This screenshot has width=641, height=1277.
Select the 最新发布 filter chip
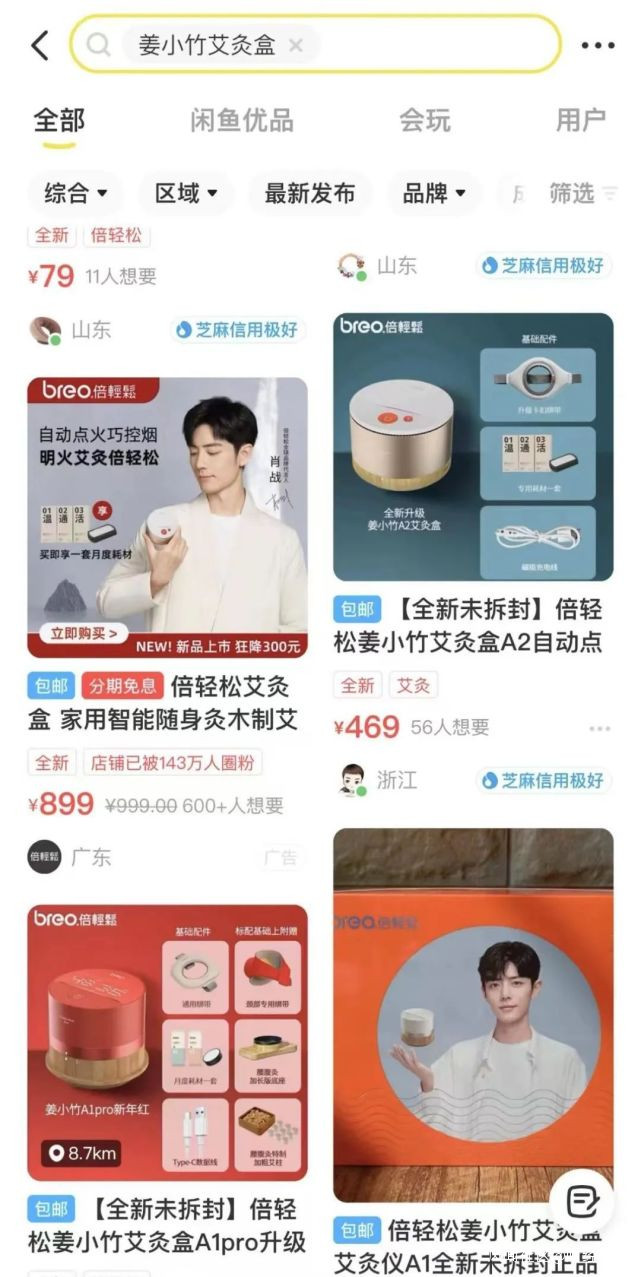[309, 193]
